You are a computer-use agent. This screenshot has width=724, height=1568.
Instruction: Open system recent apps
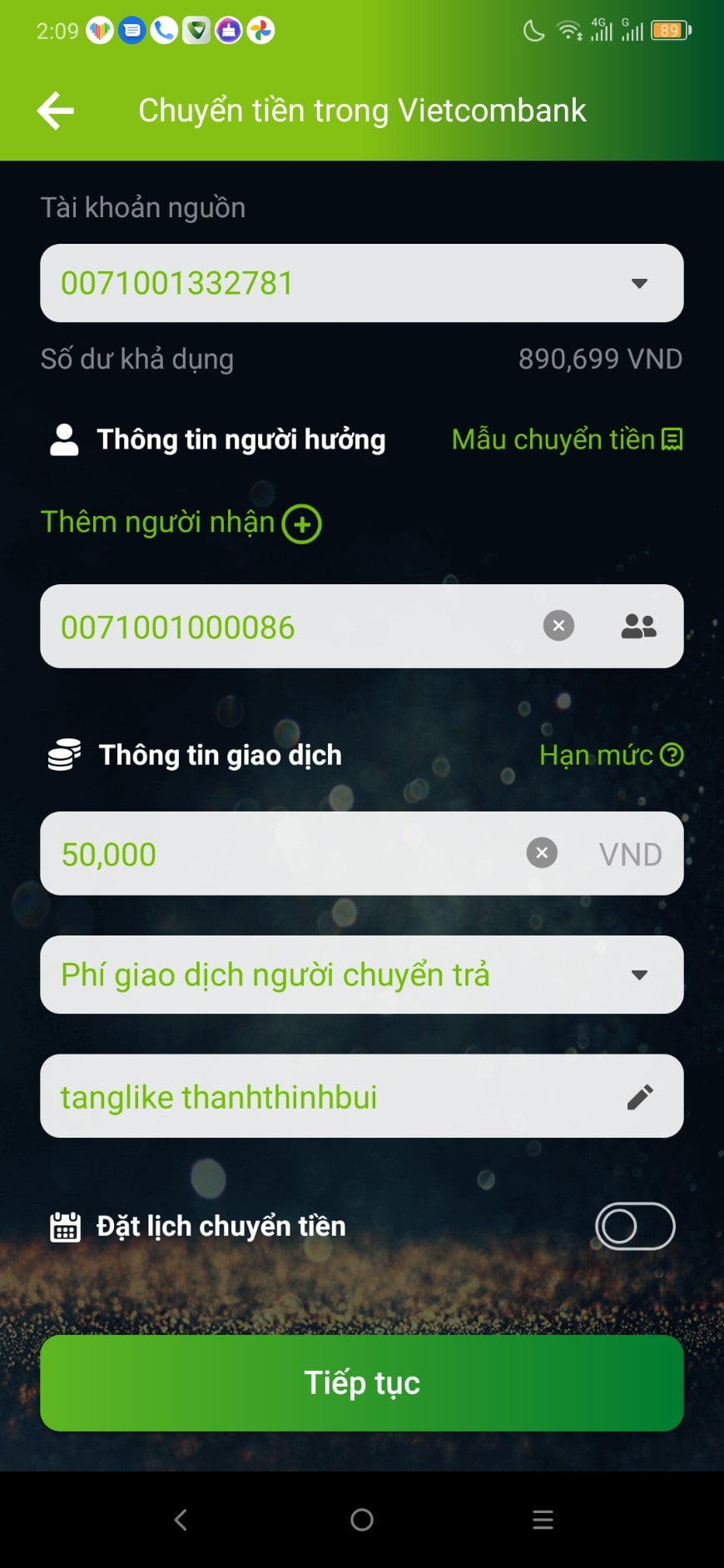[543, 1520]
